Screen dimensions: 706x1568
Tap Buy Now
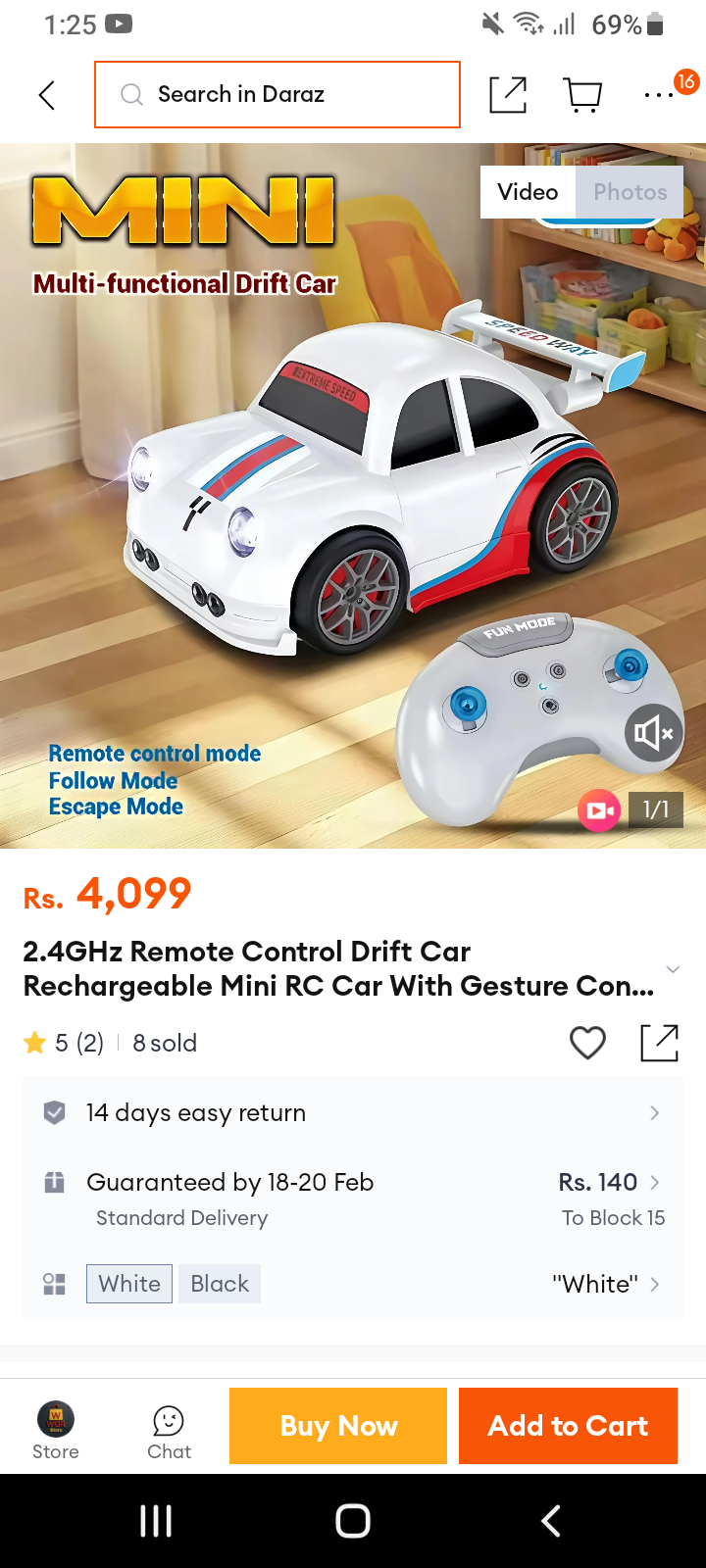[338, 1426]
